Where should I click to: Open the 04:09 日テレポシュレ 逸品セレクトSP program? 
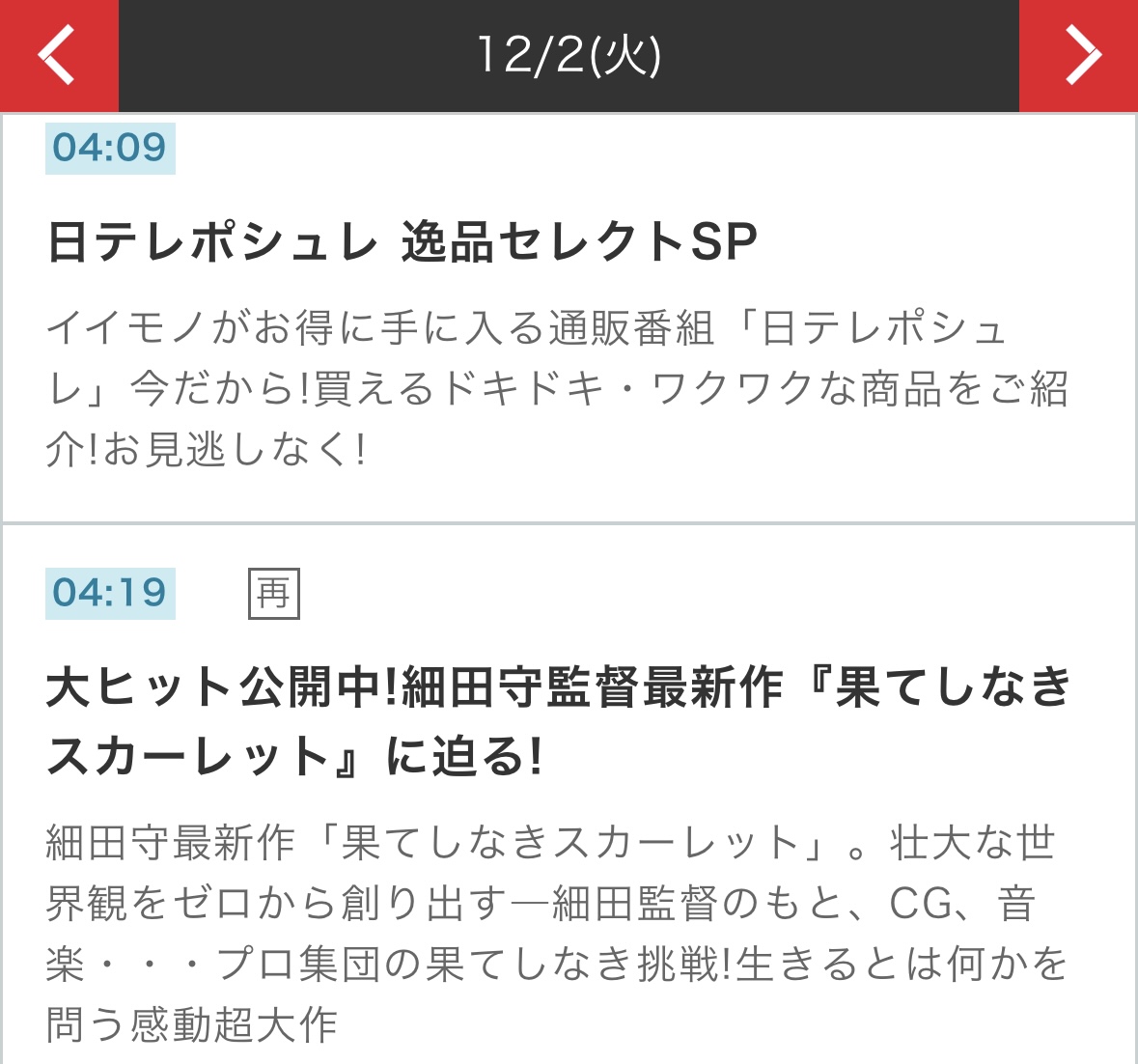(402, 241)
